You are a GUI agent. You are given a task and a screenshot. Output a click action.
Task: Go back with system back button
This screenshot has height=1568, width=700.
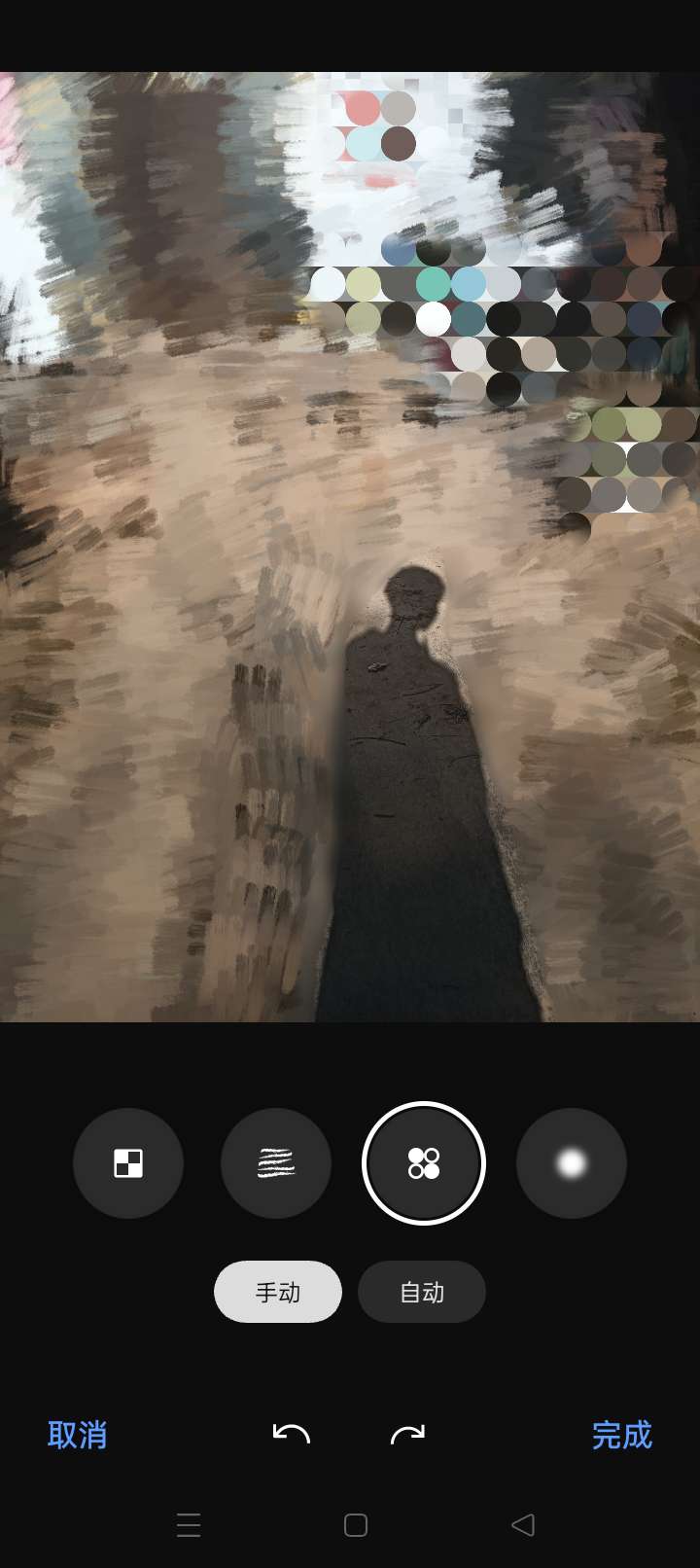[523, 1524]
